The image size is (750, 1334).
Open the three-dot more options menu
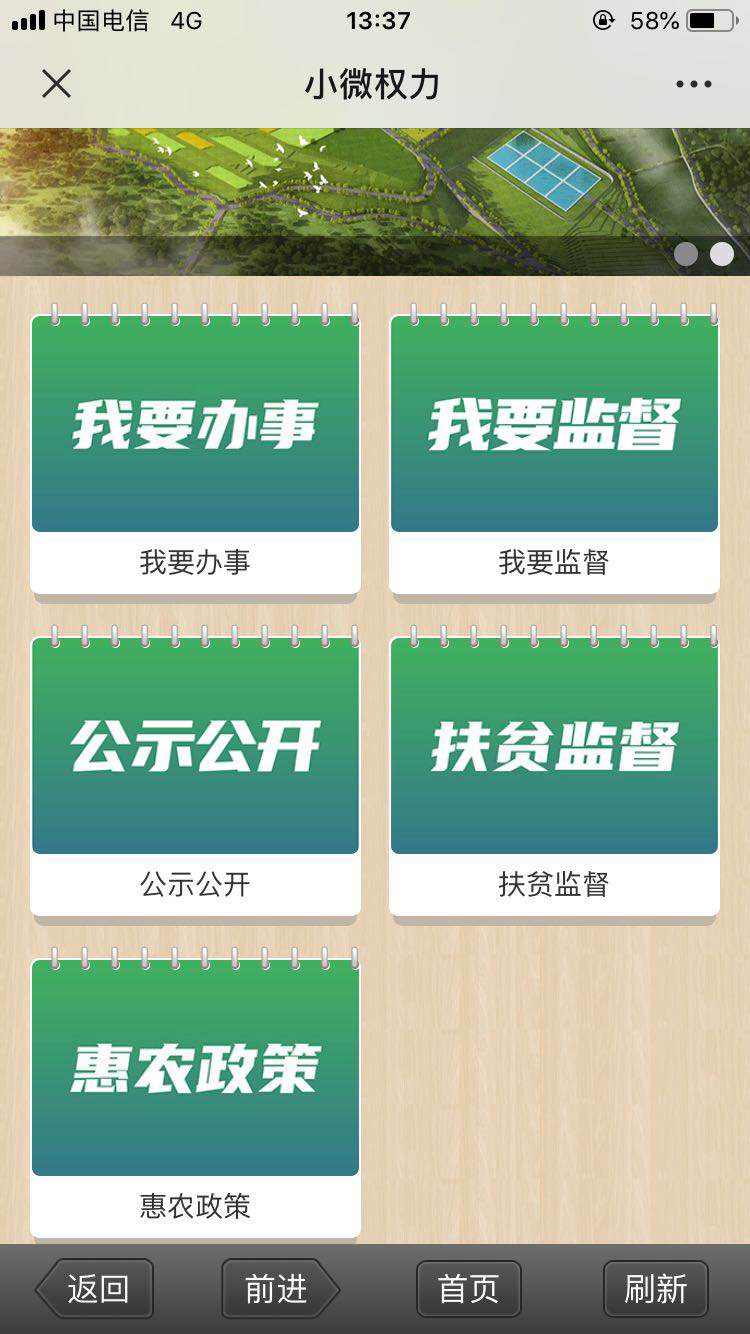click(x=693, y=85)
